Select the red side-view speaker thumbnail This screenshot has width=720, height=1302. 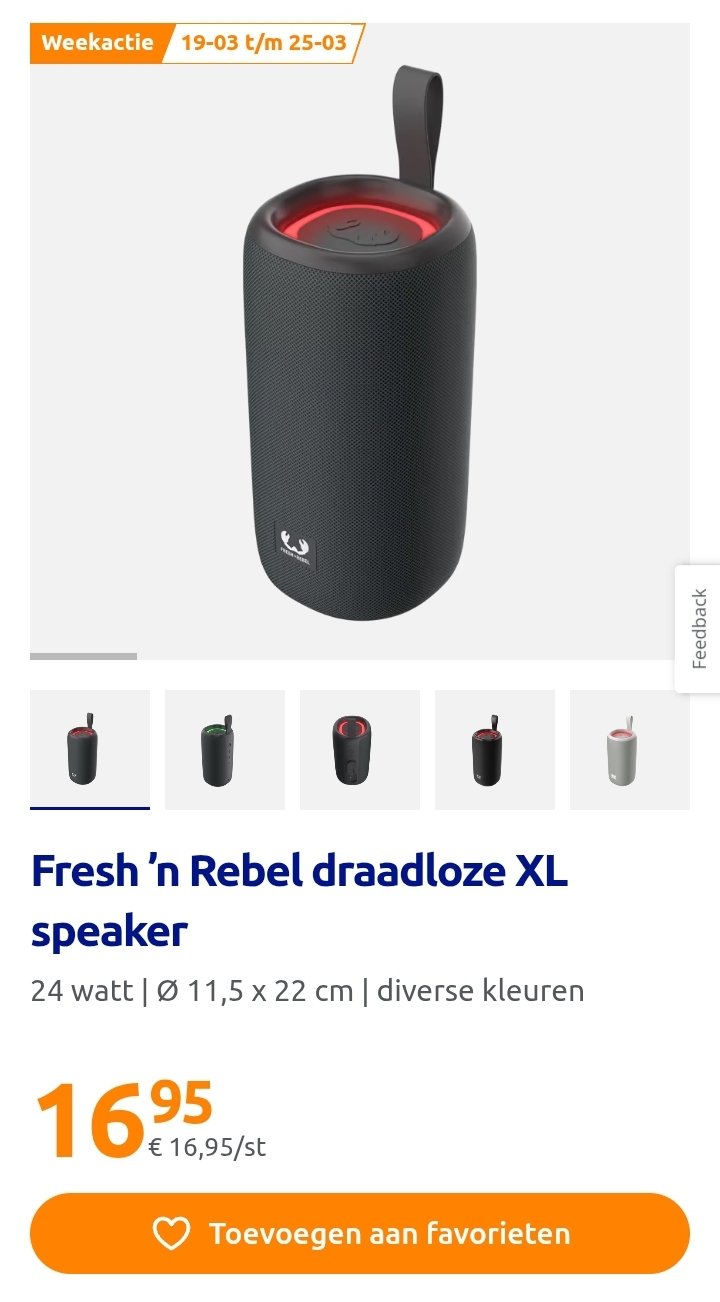pos(494,749)
